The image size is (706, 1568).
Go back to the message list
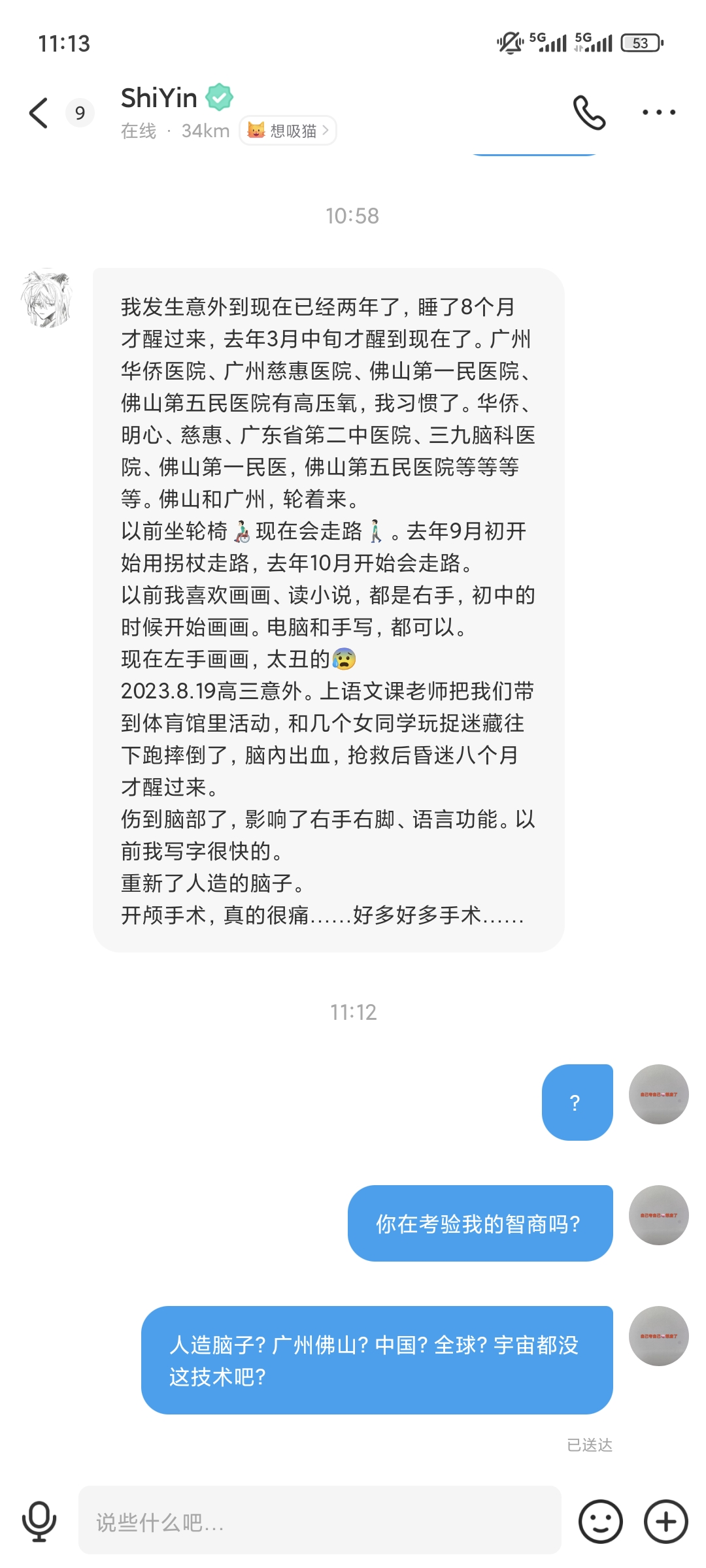[x=39, y=113]
